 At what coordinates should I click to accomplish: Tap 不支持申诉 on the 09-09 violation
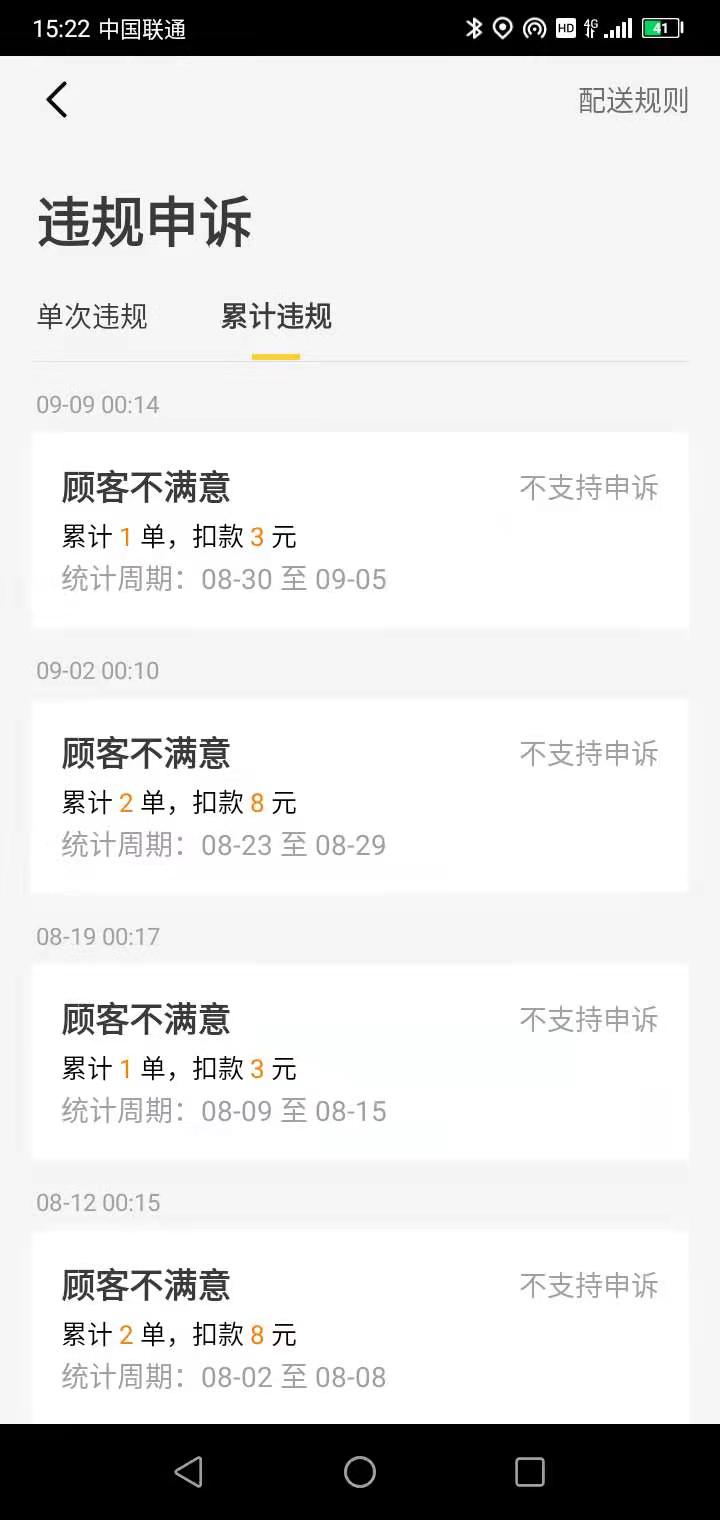(x=590, y=488)
